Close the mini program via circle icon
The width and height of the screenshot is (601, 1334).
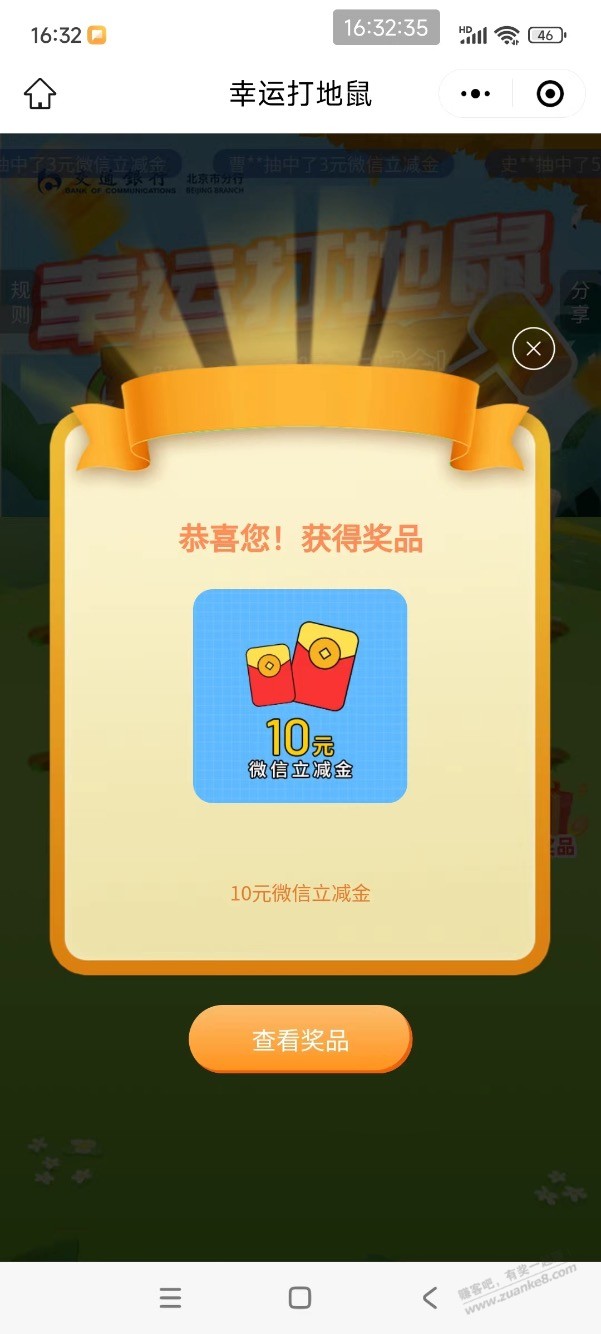(x=550, y=94)
